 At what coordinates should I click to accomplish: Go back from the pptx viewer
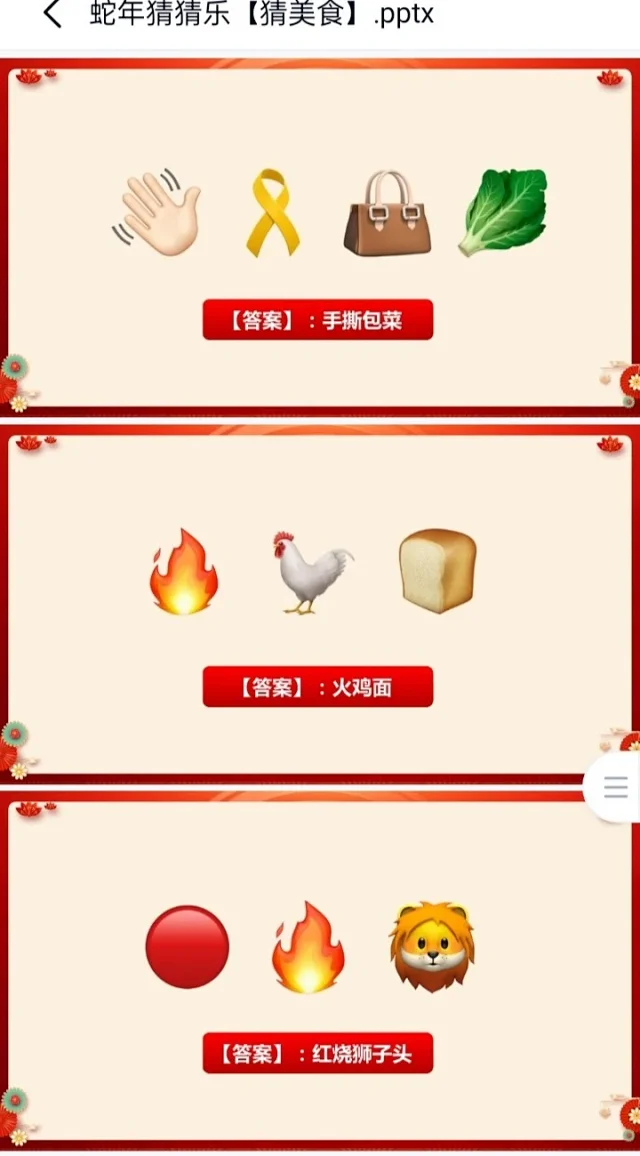[x=52, y=15]
